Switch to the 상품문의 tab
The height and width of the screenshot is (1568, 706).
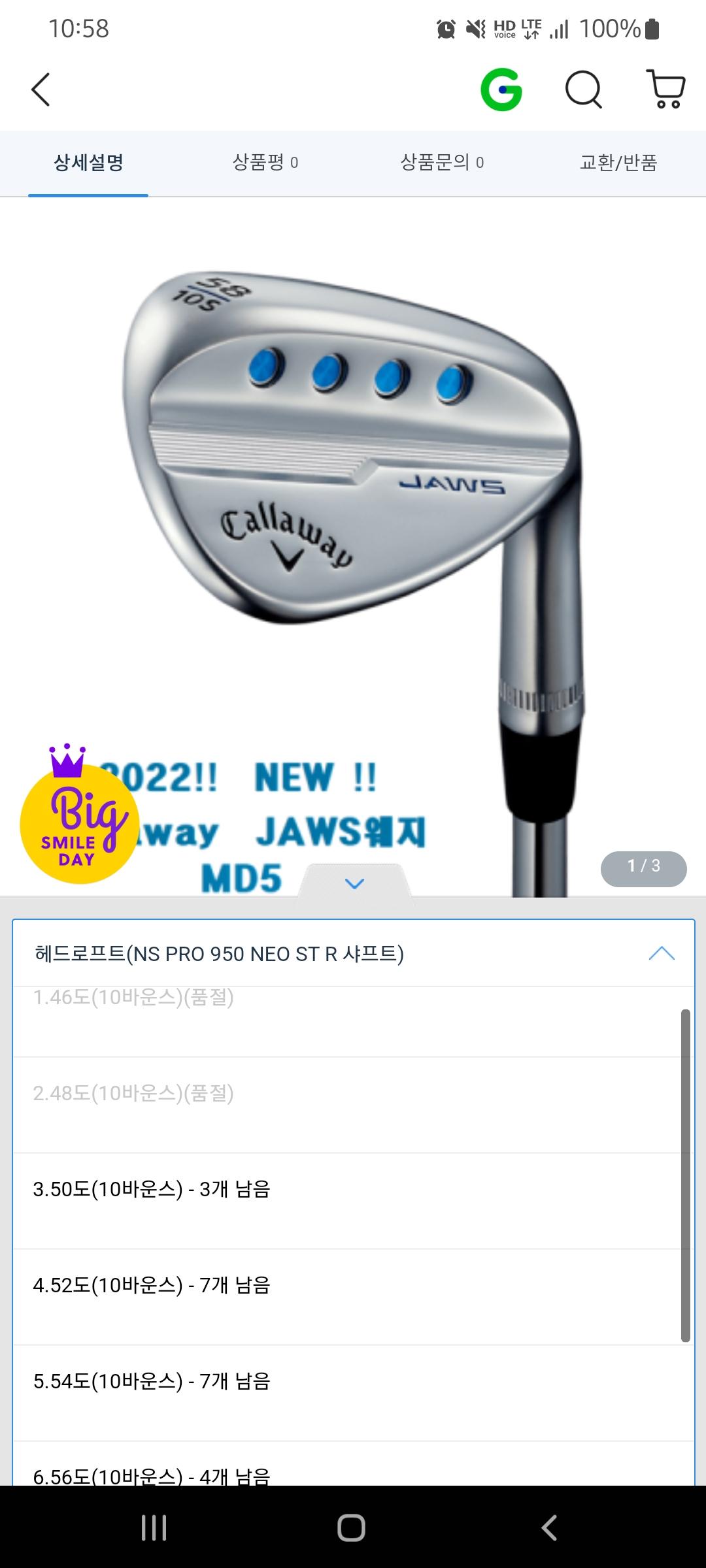coord(442,163)
